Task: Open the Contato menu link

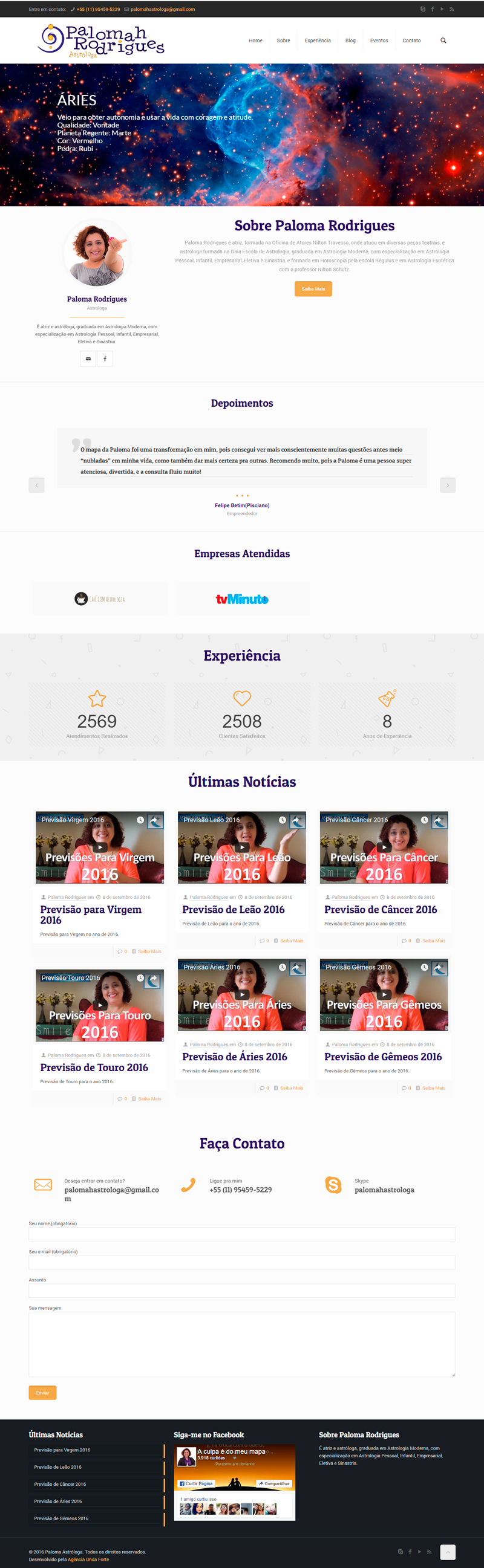Action: pyautogui.click(x=411, y=40)
